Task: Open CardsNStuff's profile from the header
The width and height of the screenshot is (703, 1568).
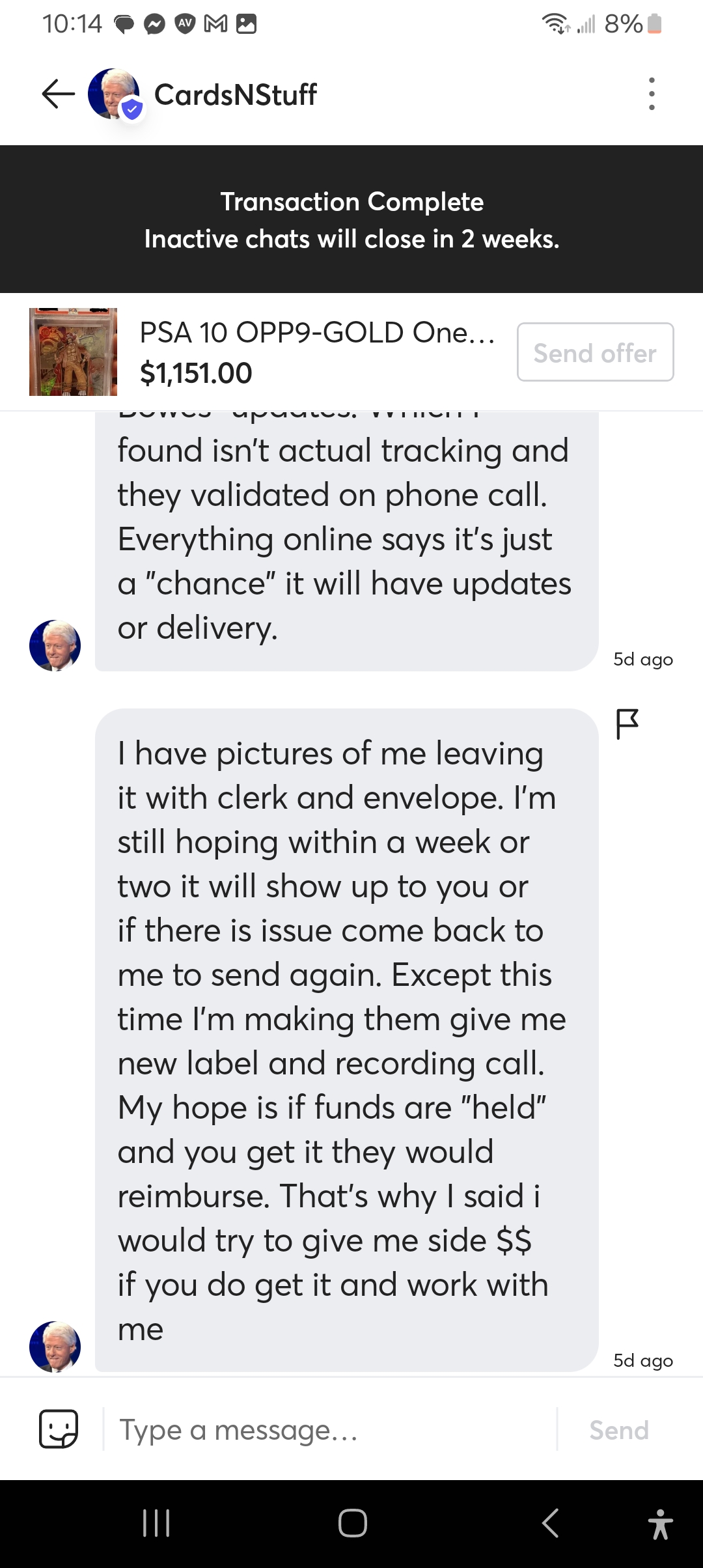Action: coord(234,94)
